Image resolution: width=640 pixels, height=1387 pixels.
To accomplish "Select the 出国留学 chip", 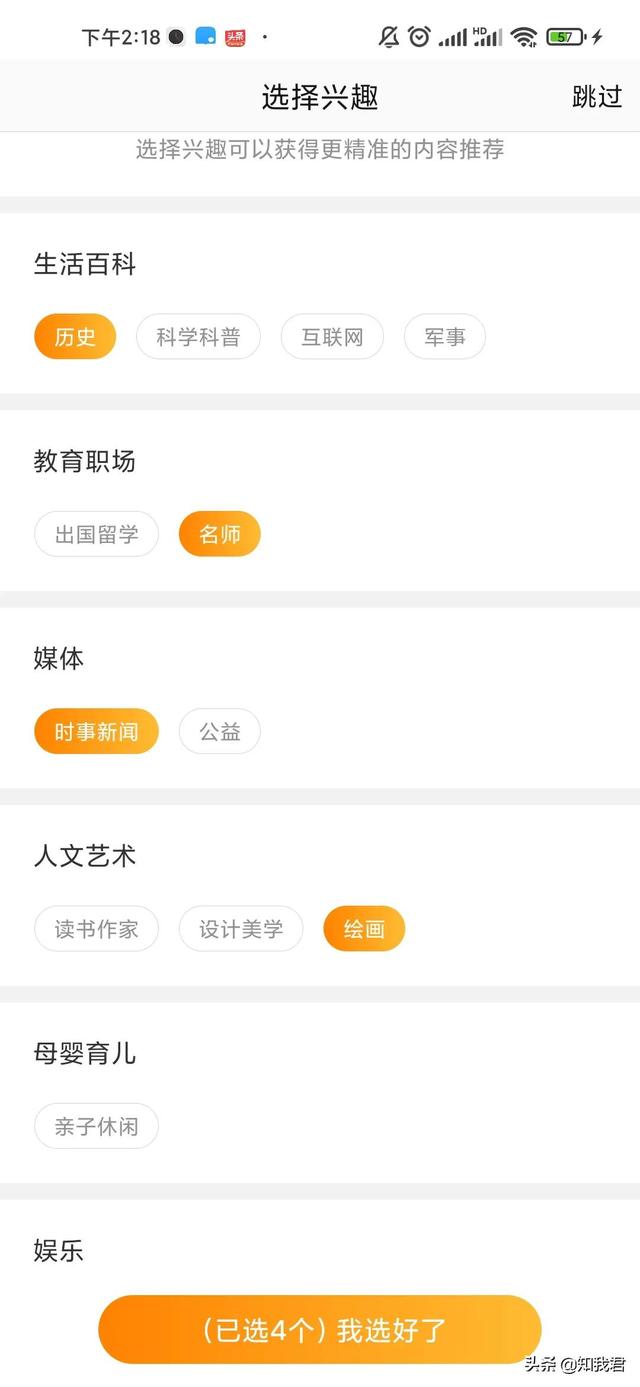I will coord(96,534).
